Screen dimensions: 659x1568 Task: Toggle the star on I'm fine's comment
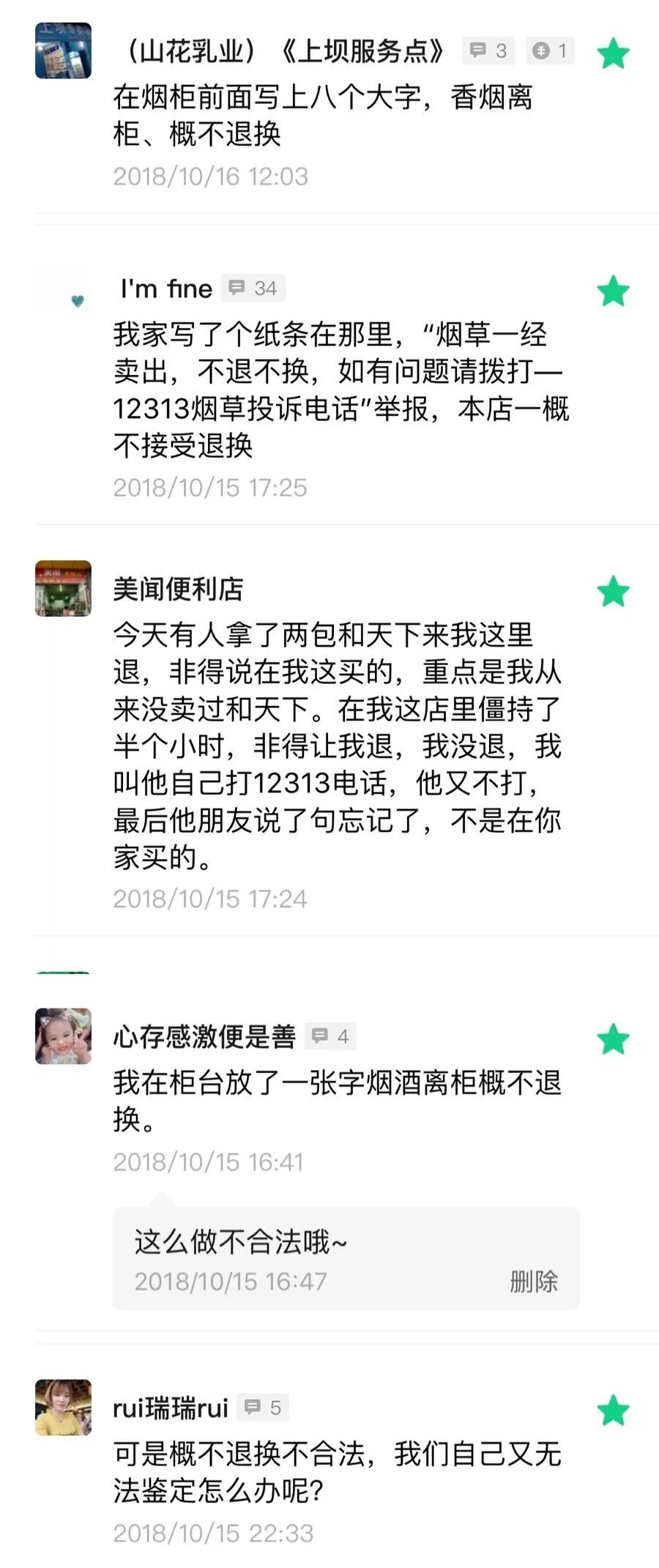tap(613, 291)
